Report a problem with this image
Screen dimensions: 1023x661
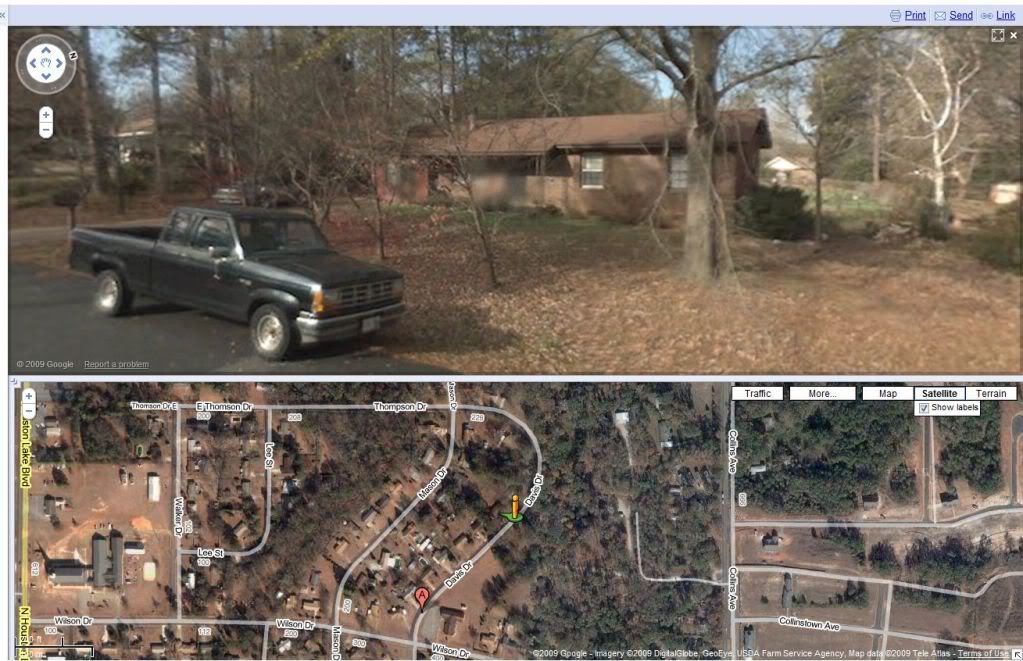pos(116,364)
